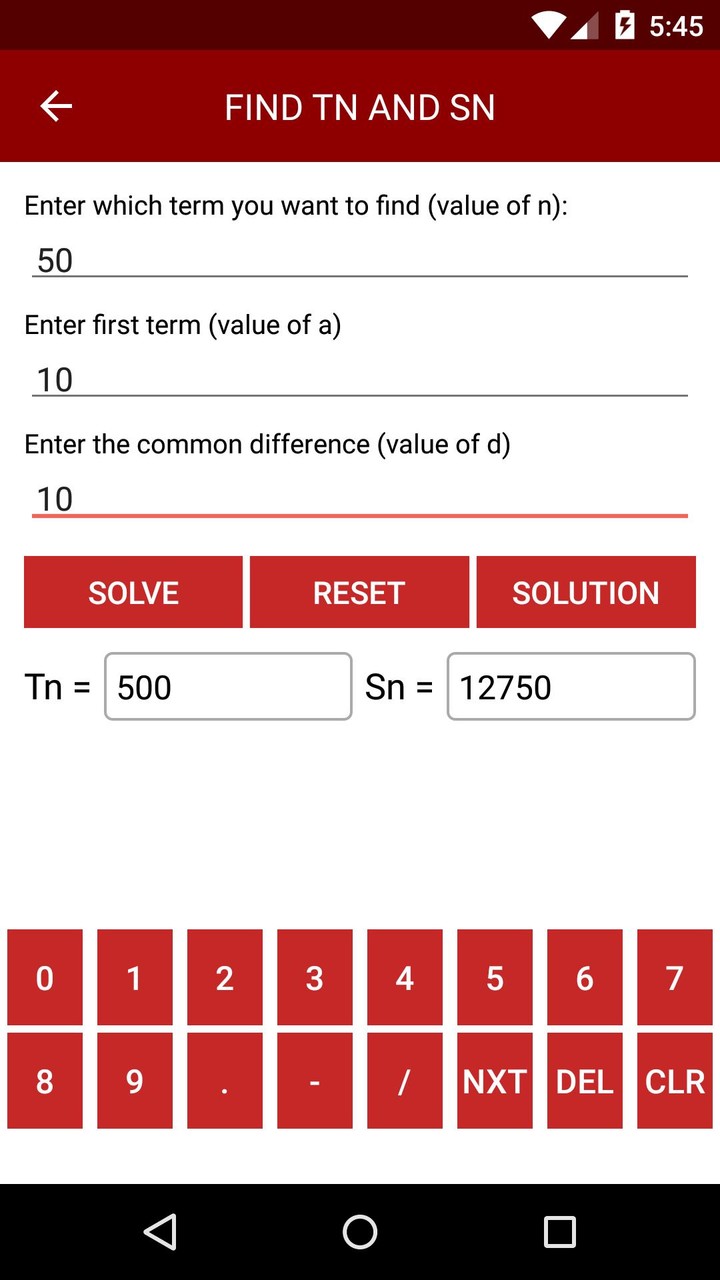The width and height of the screenshot is (720, 1280).
Task: Tap the SOLVE button
Action: 133,592
